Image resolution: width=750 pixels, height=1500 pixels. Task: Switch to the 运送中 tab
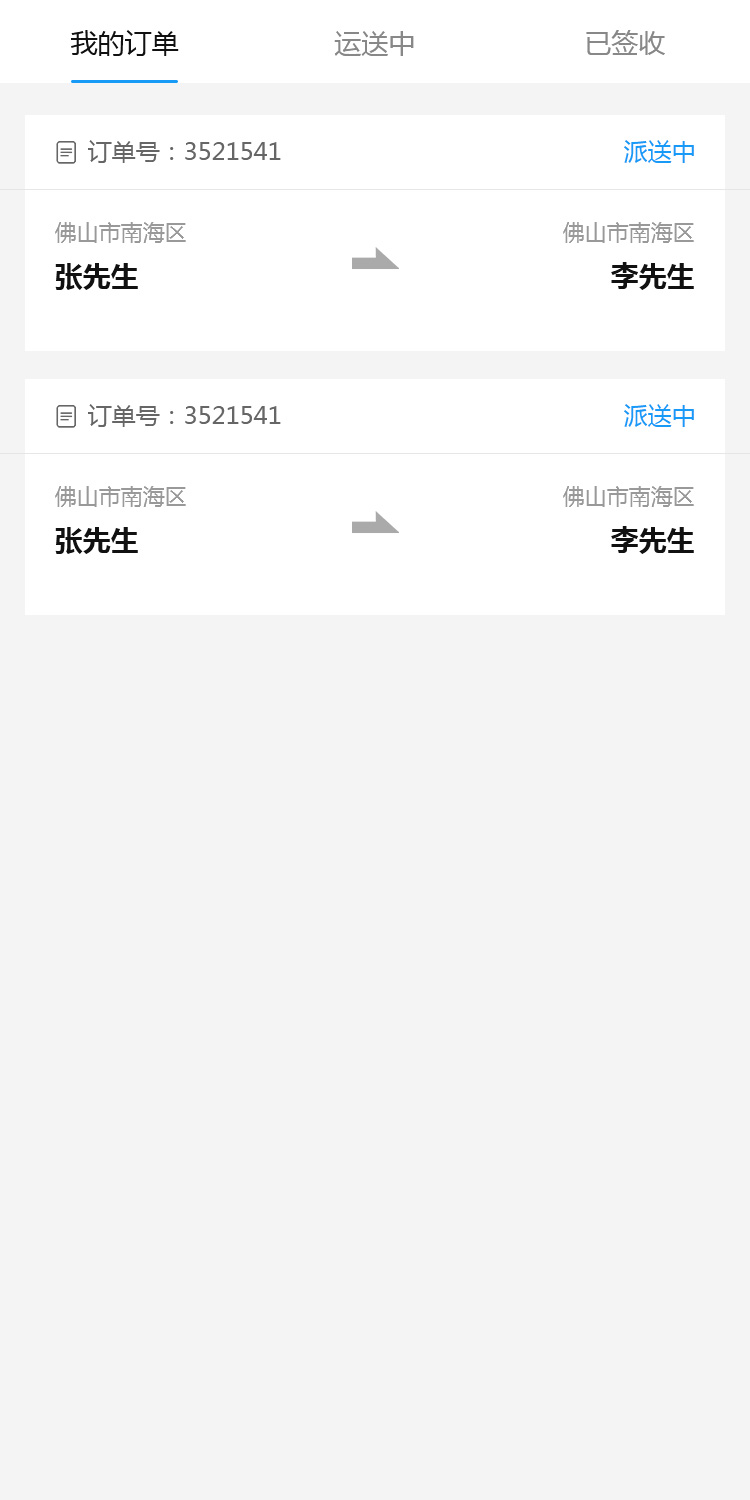[374, 44]
